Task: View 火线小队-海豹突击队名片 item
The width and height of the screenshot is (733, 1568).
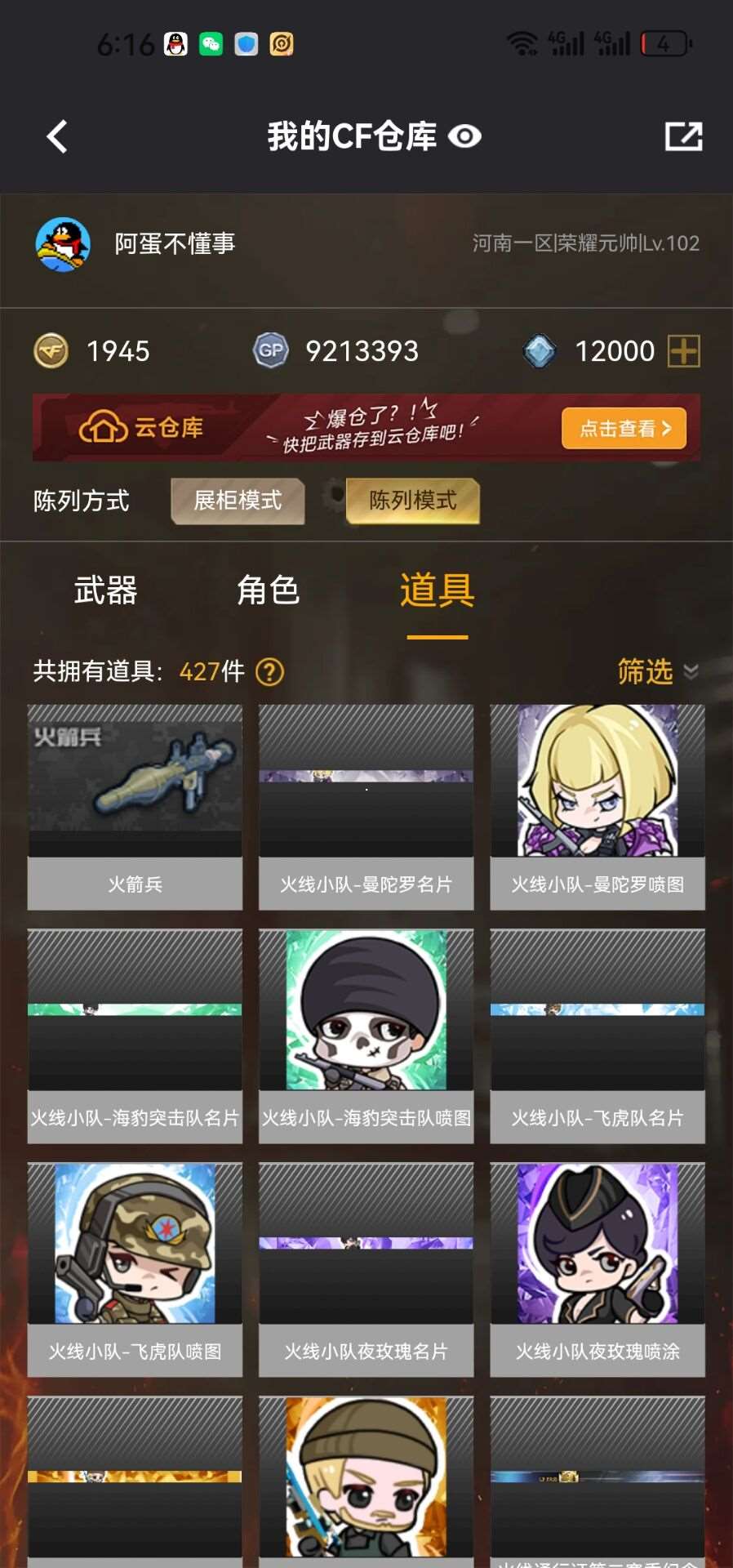Action: point(135,1035)
